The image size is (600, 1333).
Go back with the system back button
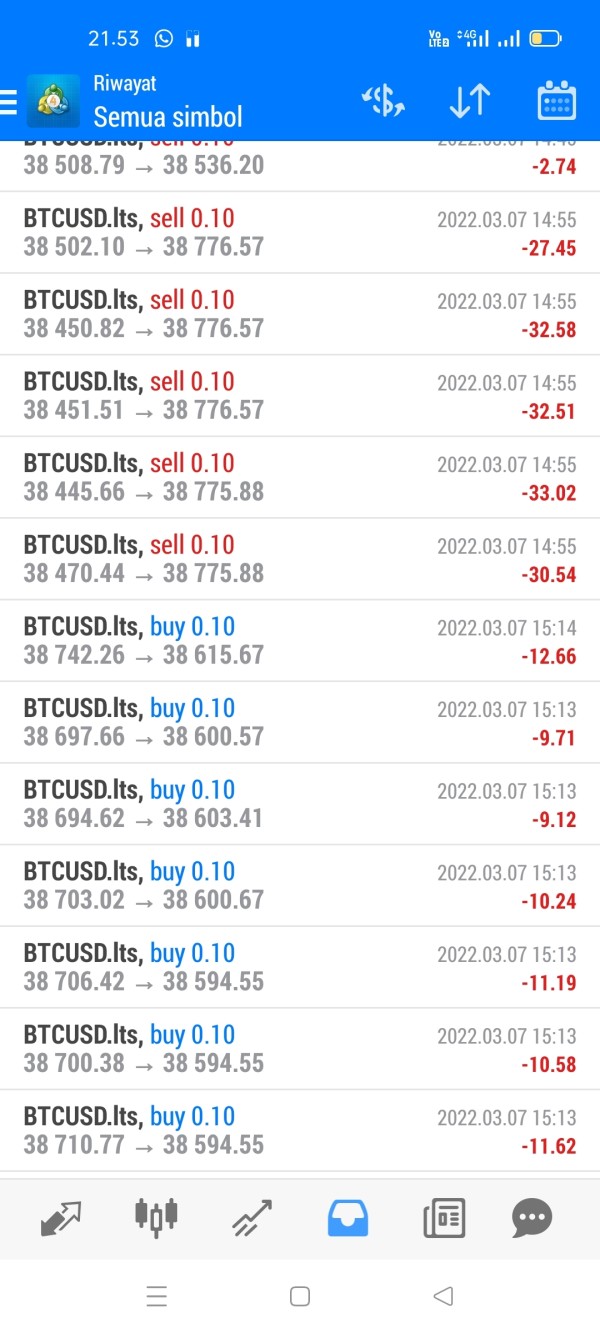(x=444, y=1297)
